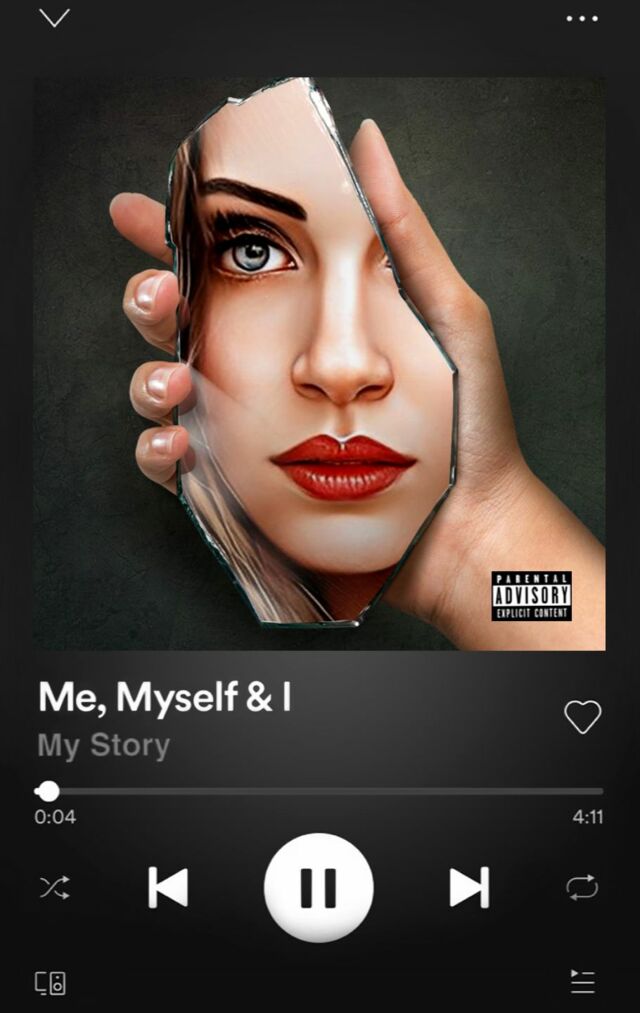Image resolution: width=640 pixels, height=1013 pixels.
Task: Collapse the player with the down chevron
Action: pos(54,18)
